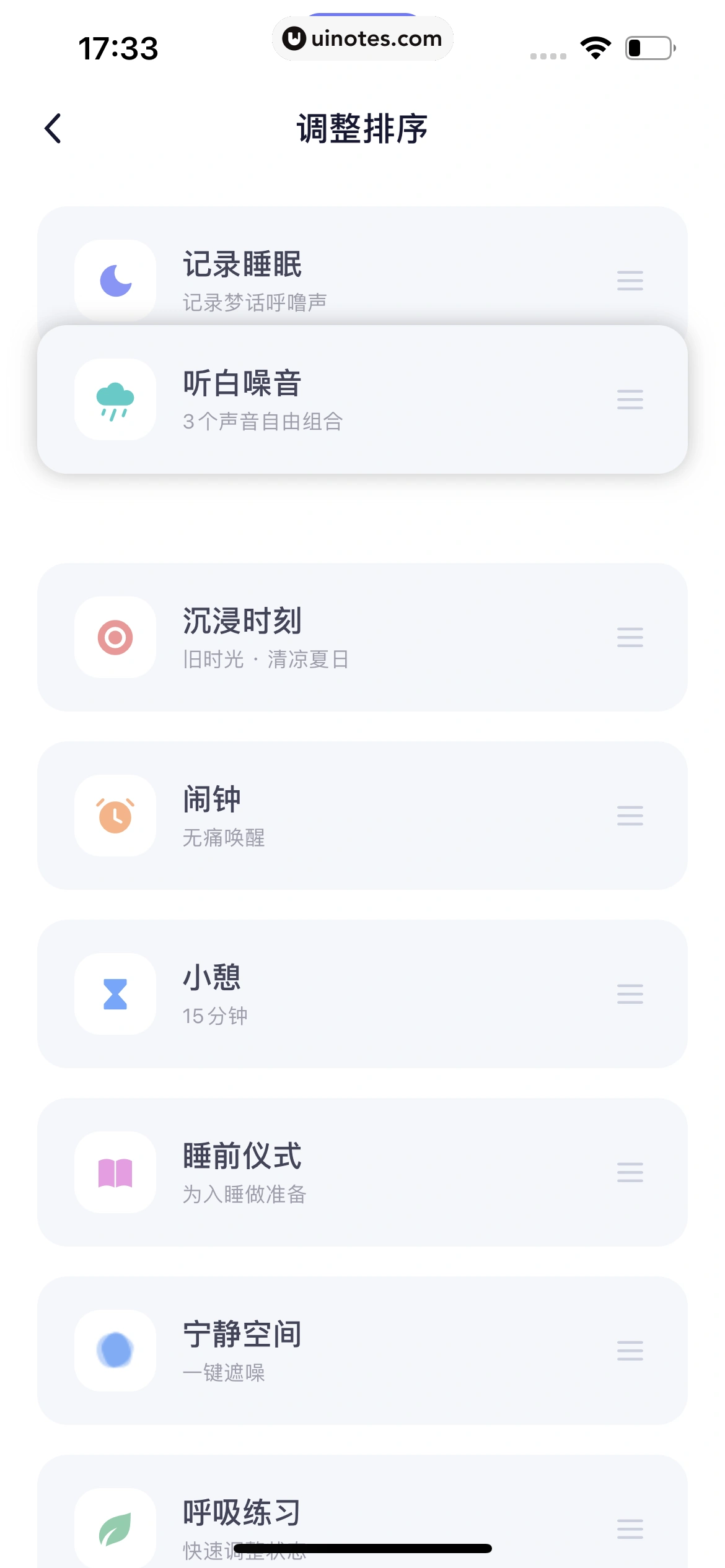Grab the drag handle of 记录睡眠
The width and height of the screenshot is (725, 1568).
[630, 281]
